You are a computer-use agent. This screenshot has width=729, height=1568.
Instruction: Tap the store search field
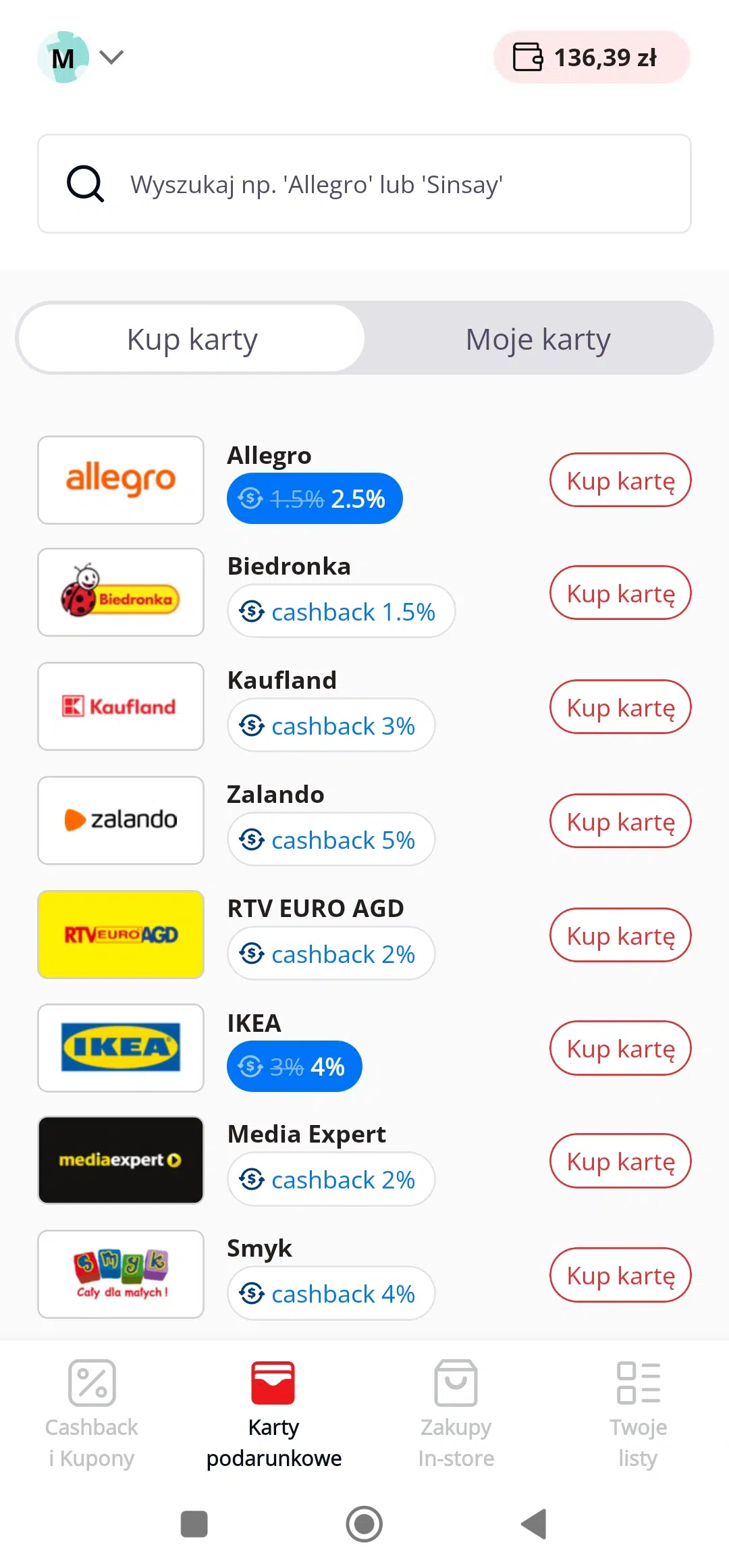click(364, 184)
